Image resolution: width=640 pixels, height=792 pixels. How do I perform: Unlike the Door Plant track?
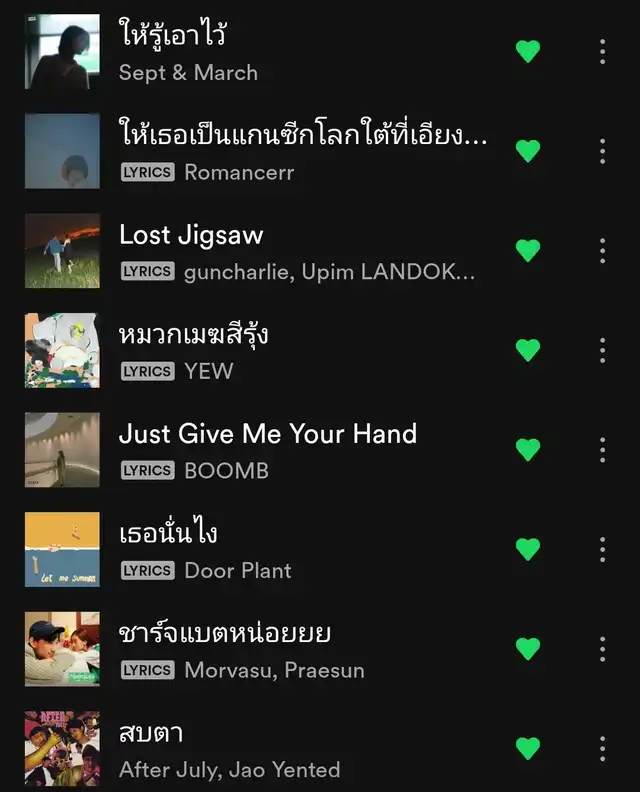pos(528,549)
